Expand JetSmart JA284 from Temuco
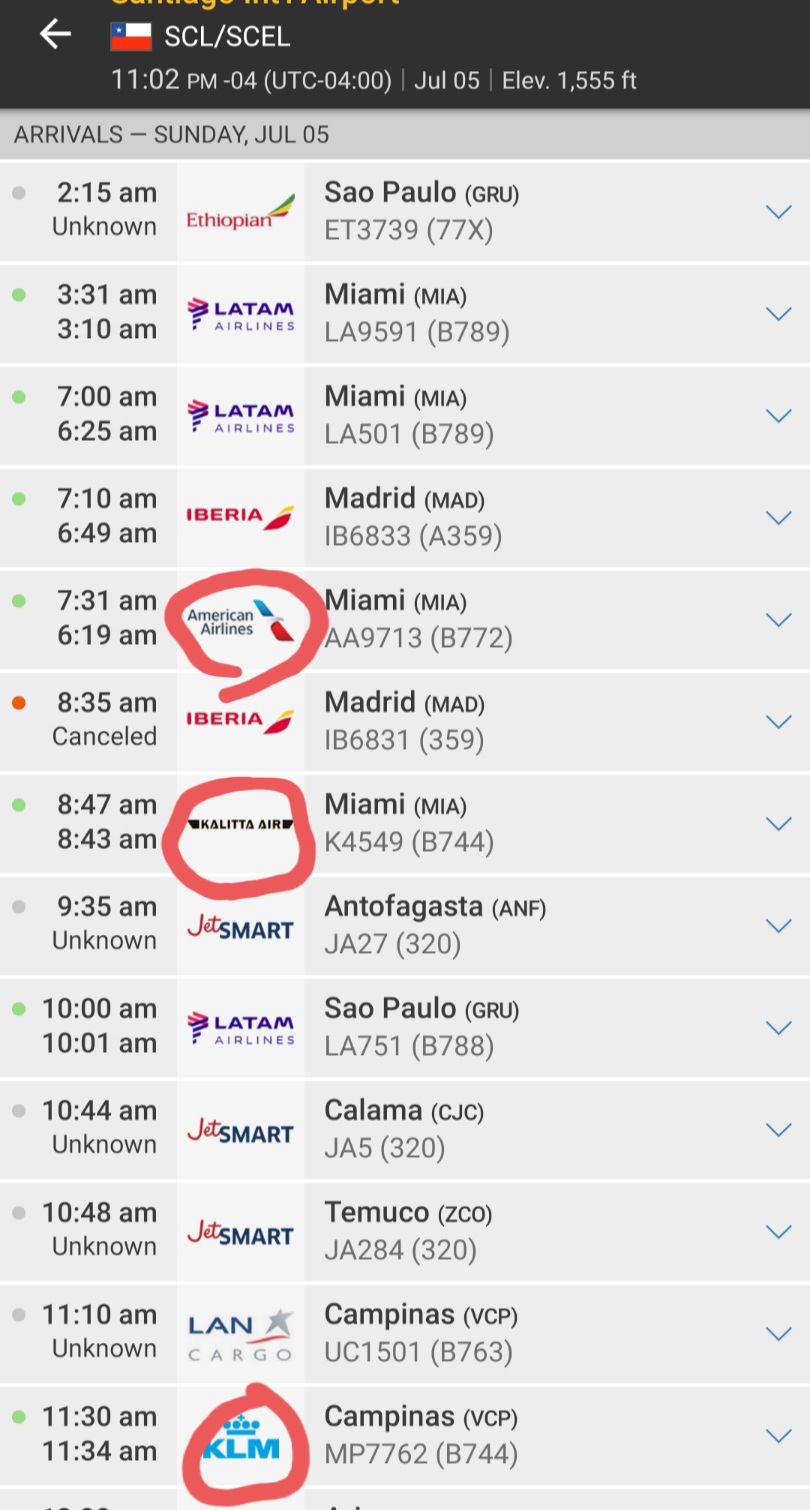This screenshot has width=810, height=1510. pyautogui.click(x=778, y=1231)
